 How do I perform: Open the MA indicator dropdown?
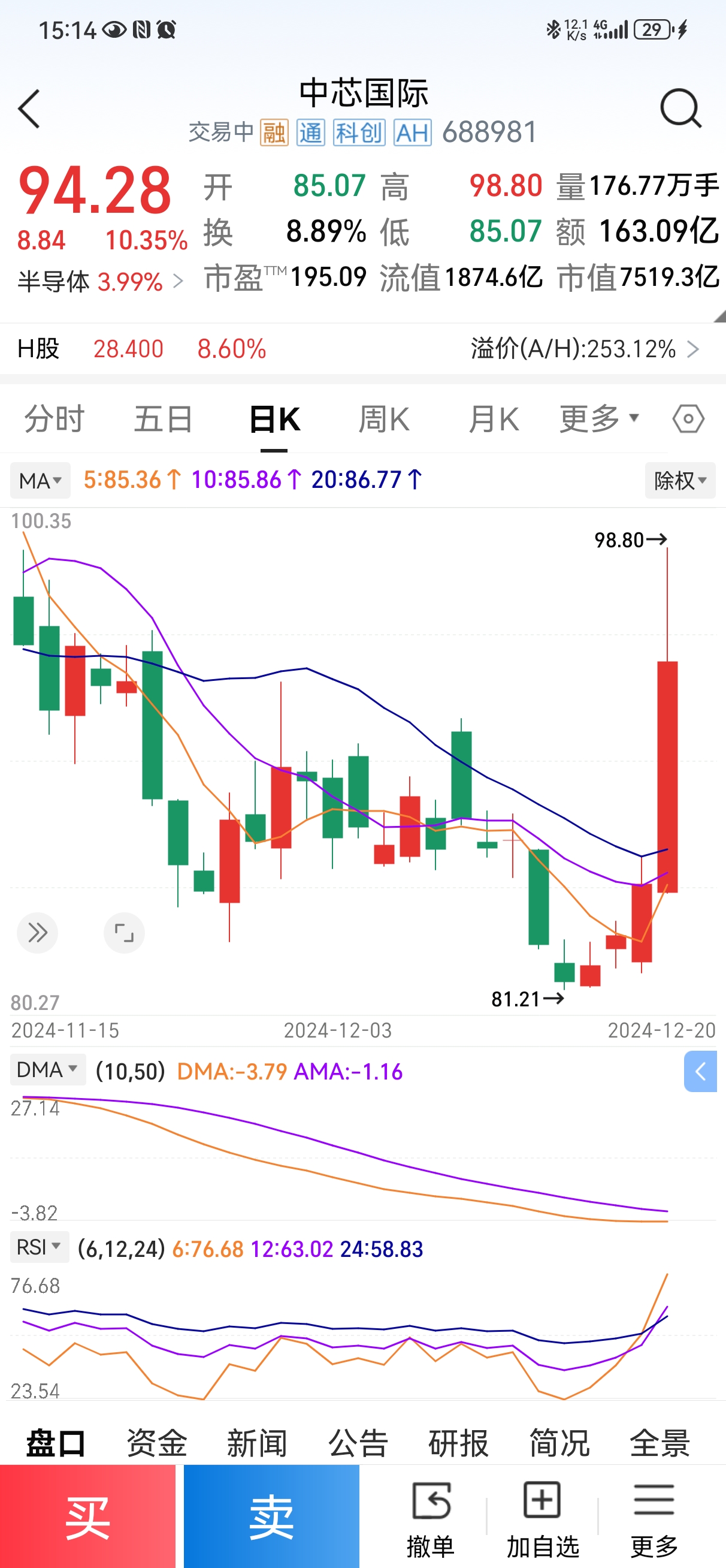tap(40, 480)
